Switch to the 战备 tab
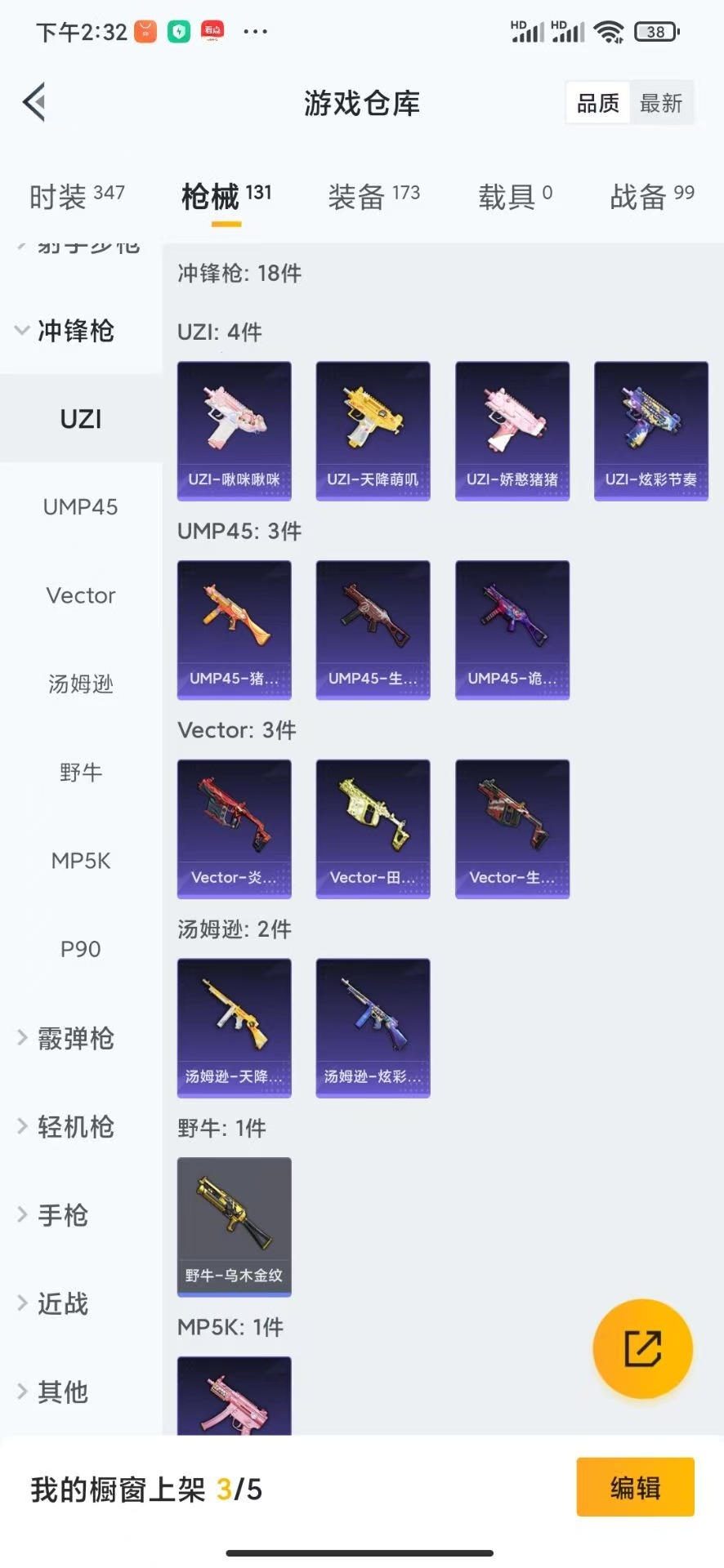Viewport: 724px width, 1568px height. pyautogui.click(x=651, y=196)
